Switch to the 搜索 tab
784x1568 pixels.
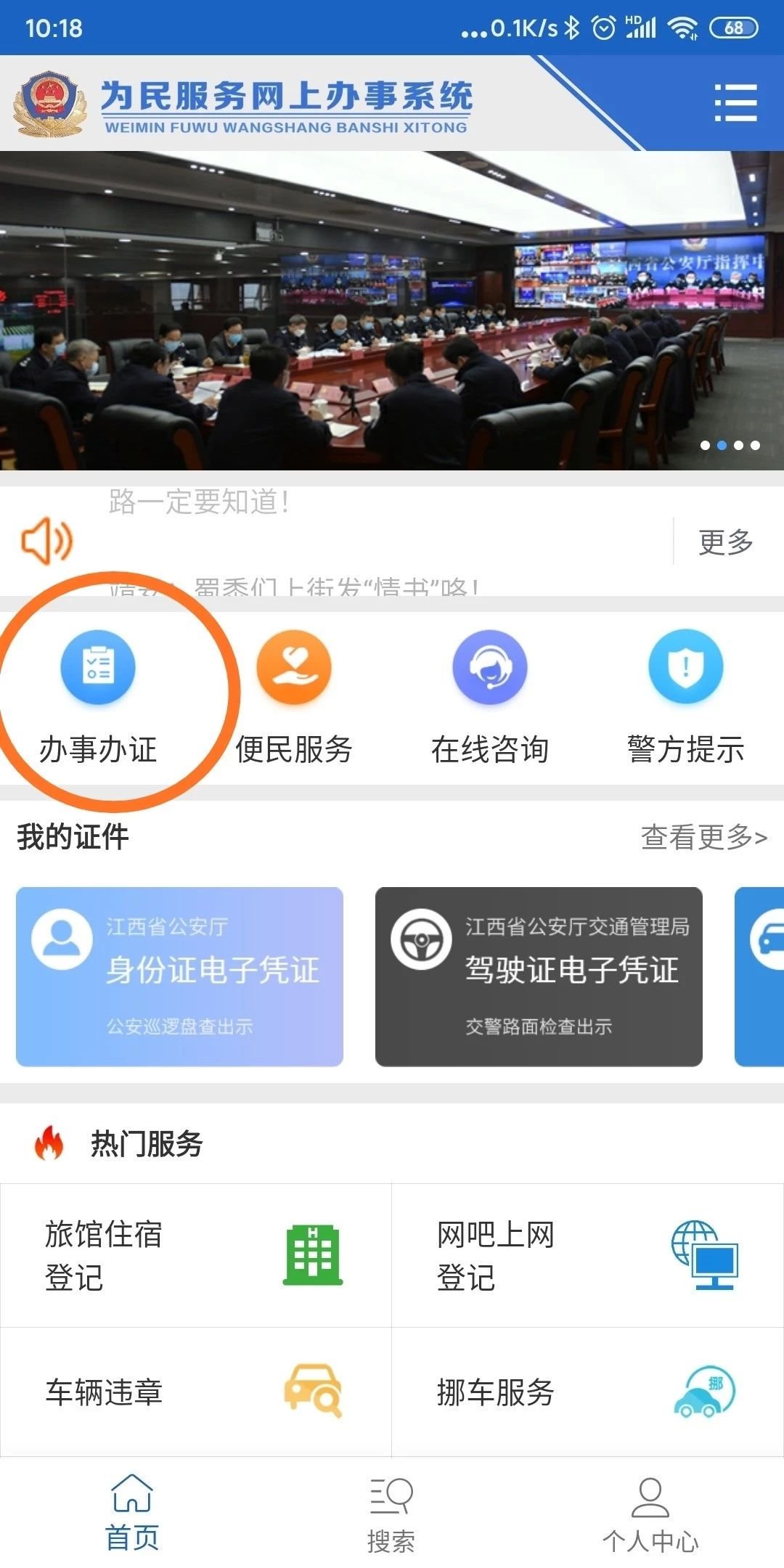click(391, 1512)
